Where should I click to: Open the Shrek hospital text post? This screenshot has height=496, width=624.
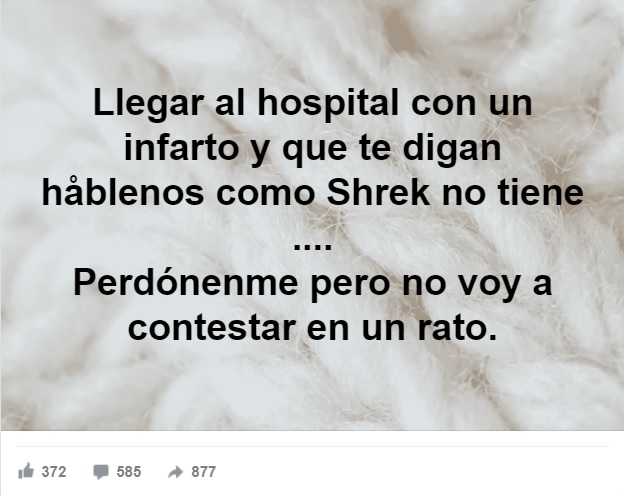[x=312, y=215]
